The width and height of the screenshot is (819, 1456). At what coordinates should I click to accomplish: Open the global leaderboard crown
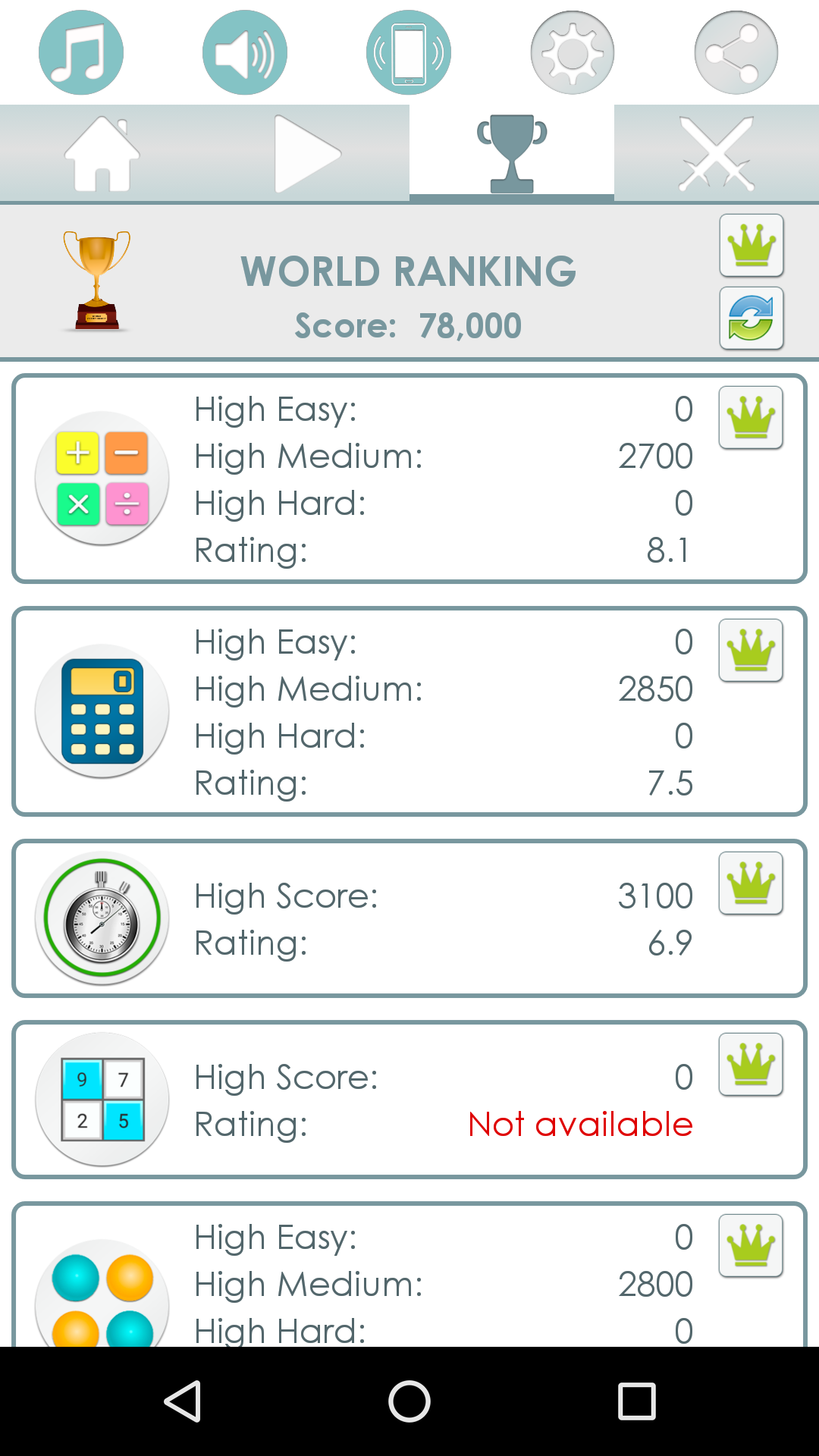751,246
